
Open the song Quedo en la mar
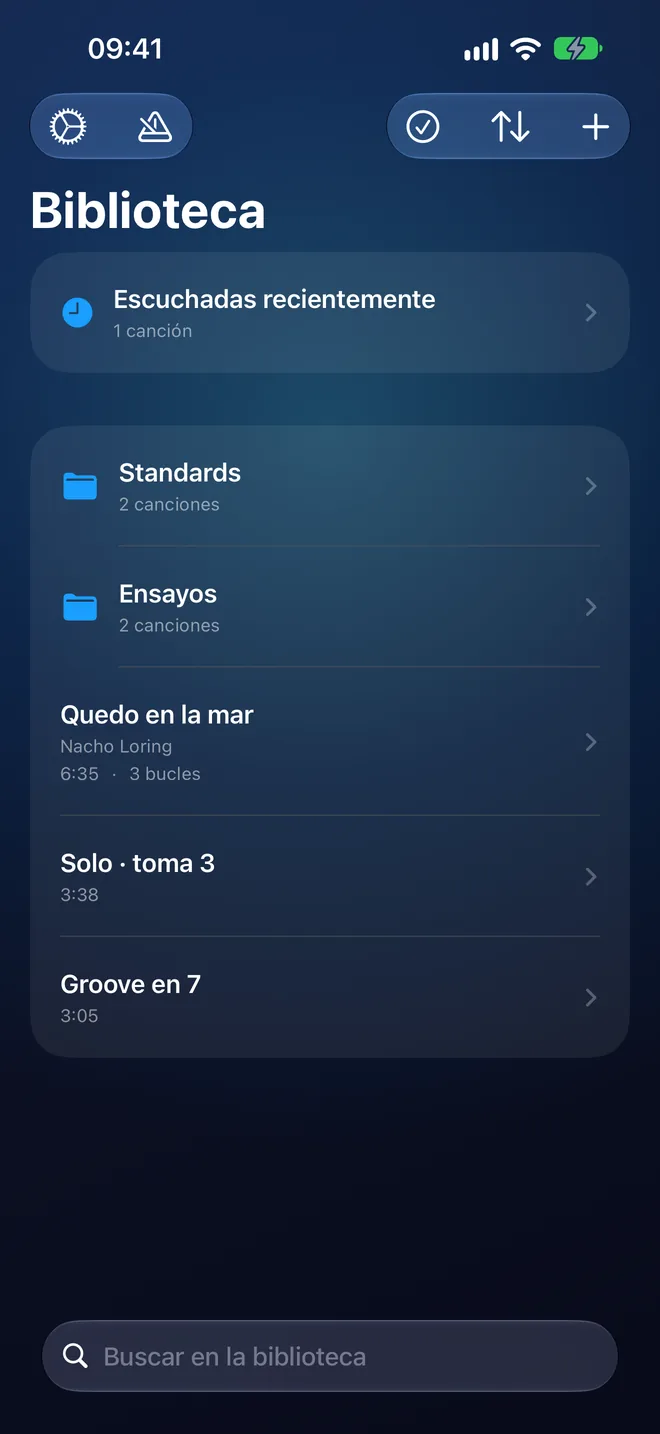coord(330,742)
